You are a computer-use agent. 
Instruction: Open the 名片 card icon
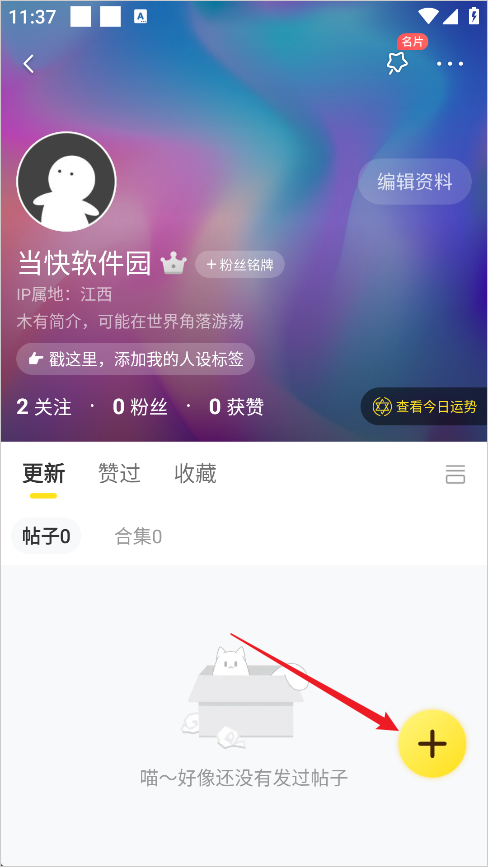point(397,63)
